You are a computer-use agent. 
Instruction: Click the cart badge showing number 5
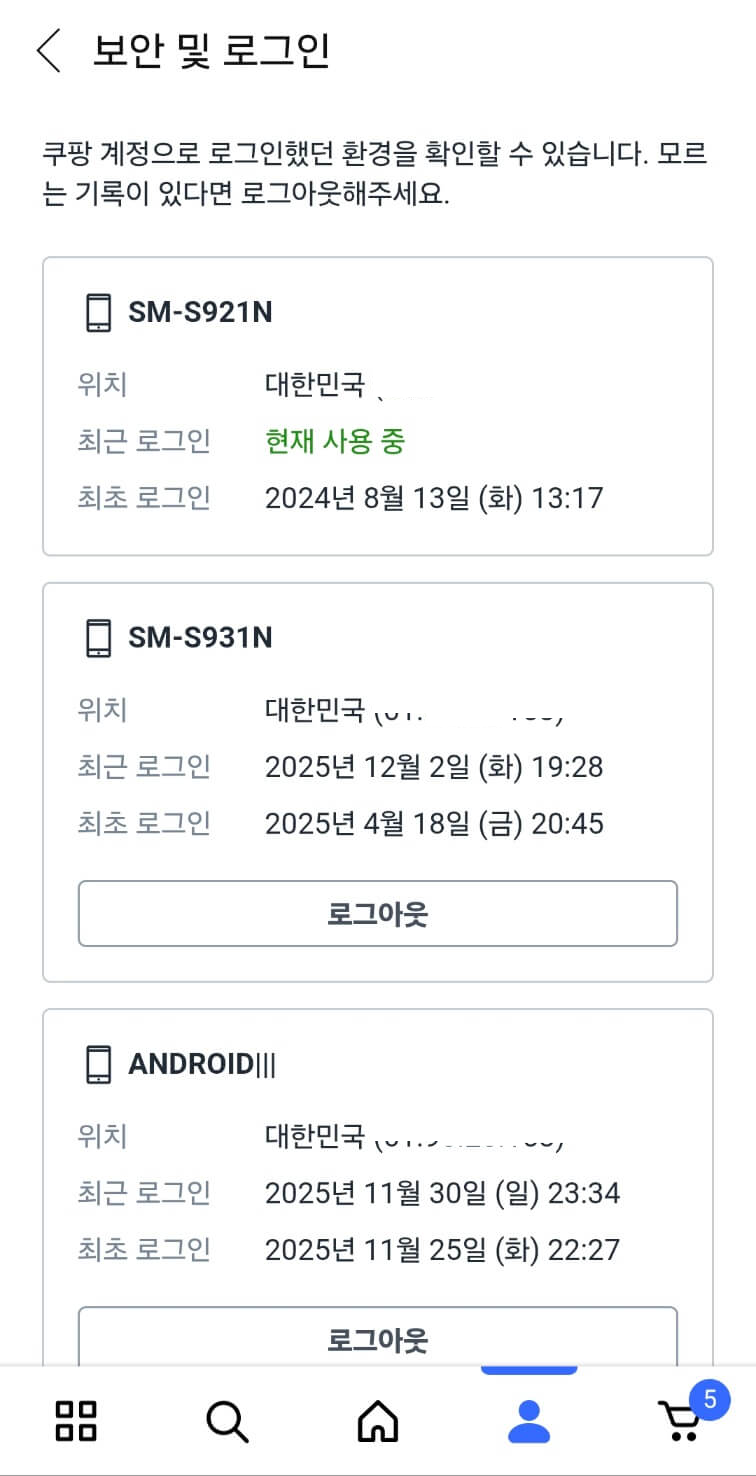pyautogui.click(x=710, y=1401)
